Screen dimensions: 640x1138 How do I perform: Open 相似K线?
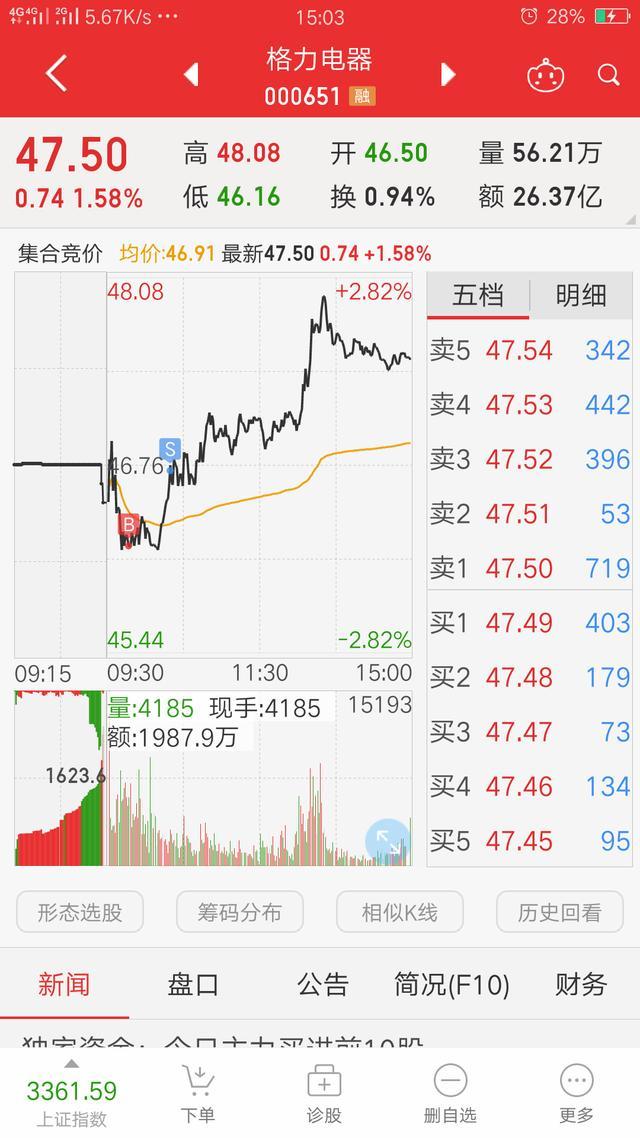tap(399, 912)
